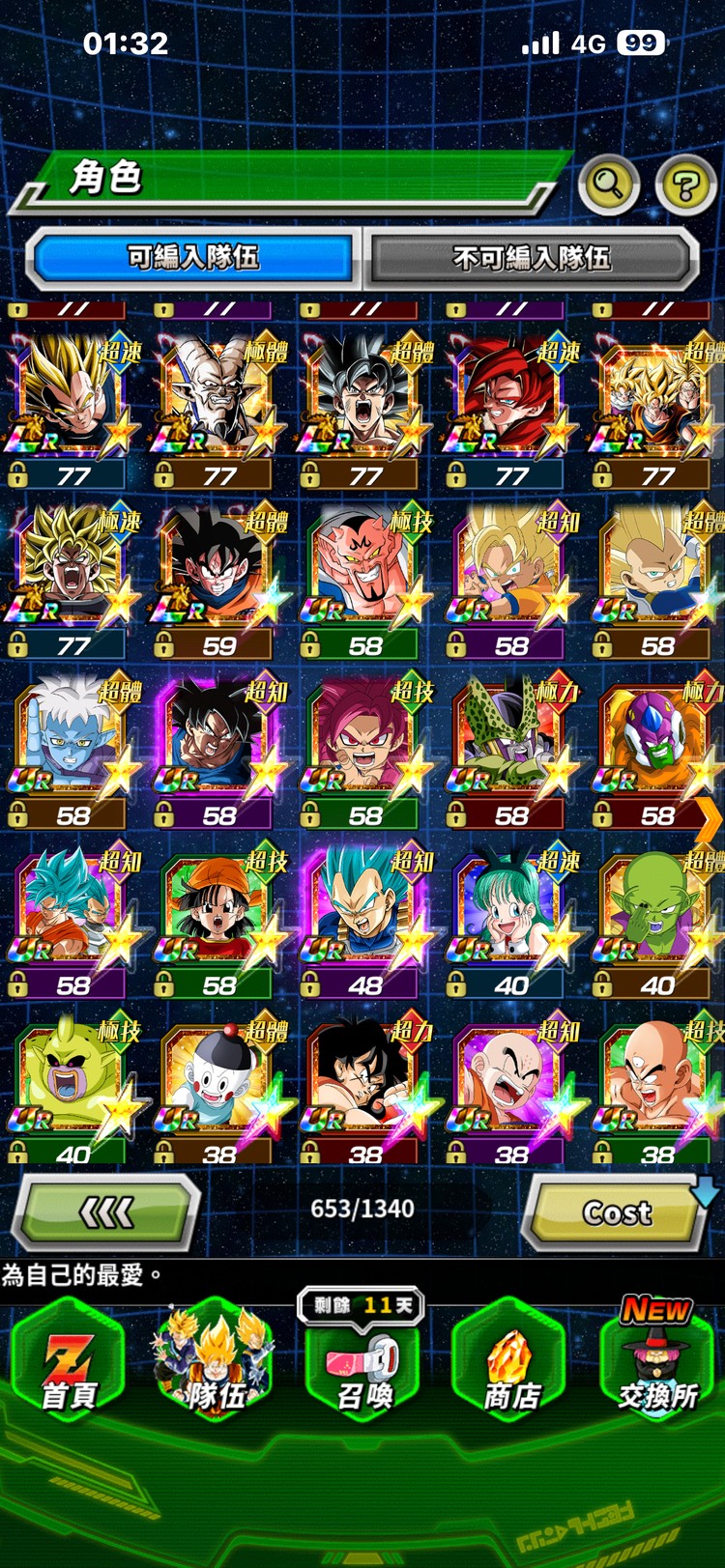725x1568 pixels.
Task: Select pink Buu 極技 card with cost 58
Action: tap(362, 580)
